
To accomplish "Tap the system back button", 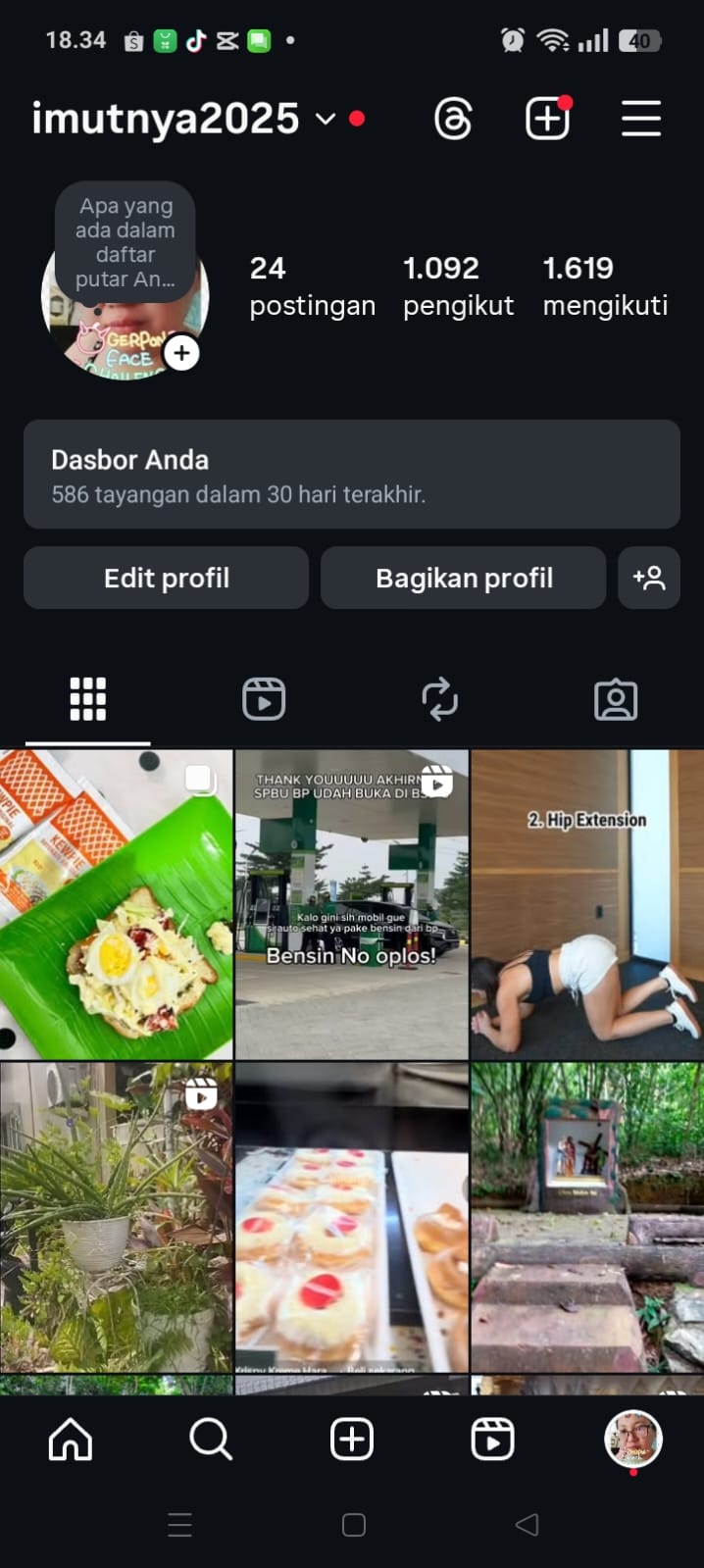I will [527, 1525].
